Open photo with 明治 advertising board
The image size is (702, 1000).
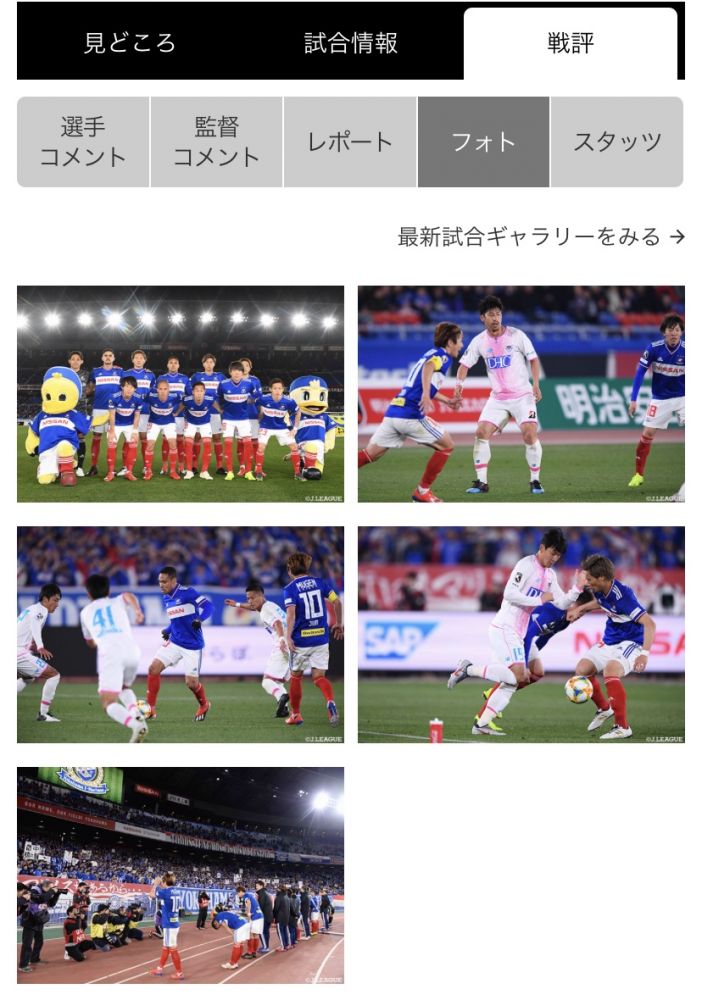coord(521,394)
